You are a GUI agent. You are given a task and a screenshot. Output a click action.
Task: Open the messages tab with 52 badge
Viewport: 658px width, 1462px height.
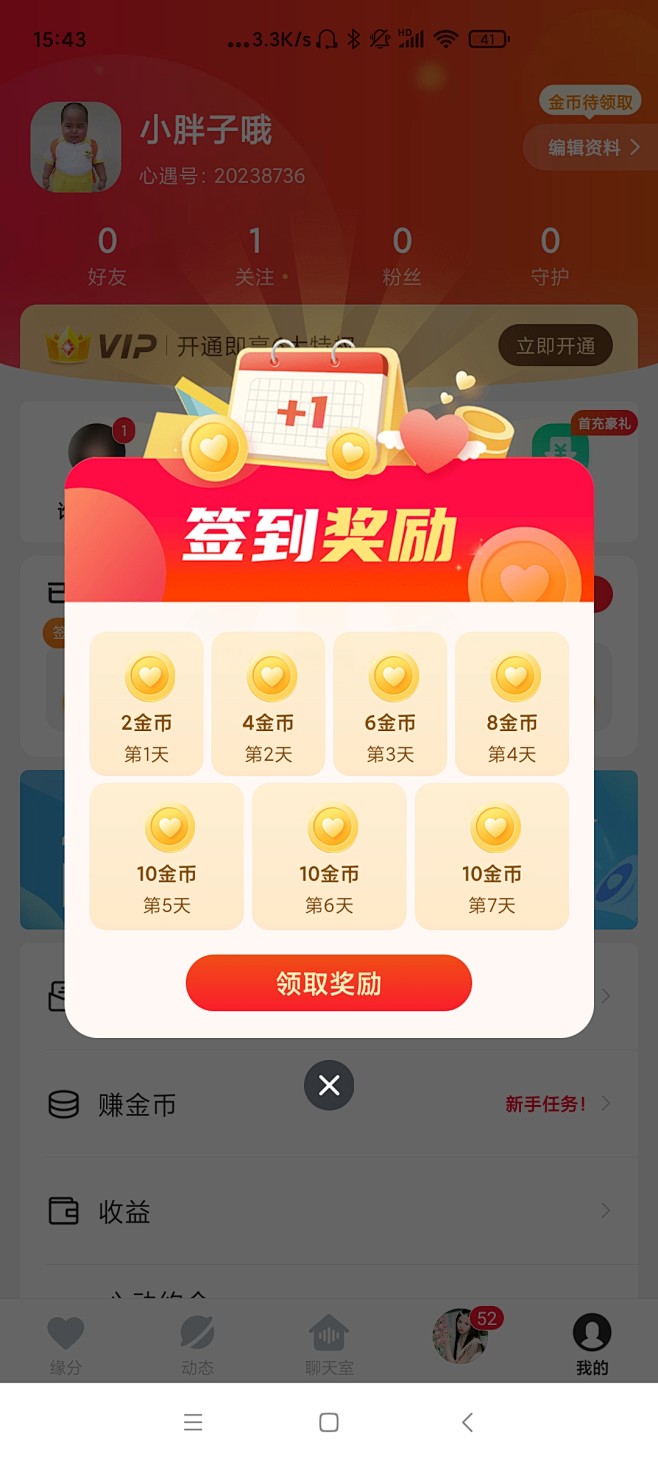(x=461, y=1338)
